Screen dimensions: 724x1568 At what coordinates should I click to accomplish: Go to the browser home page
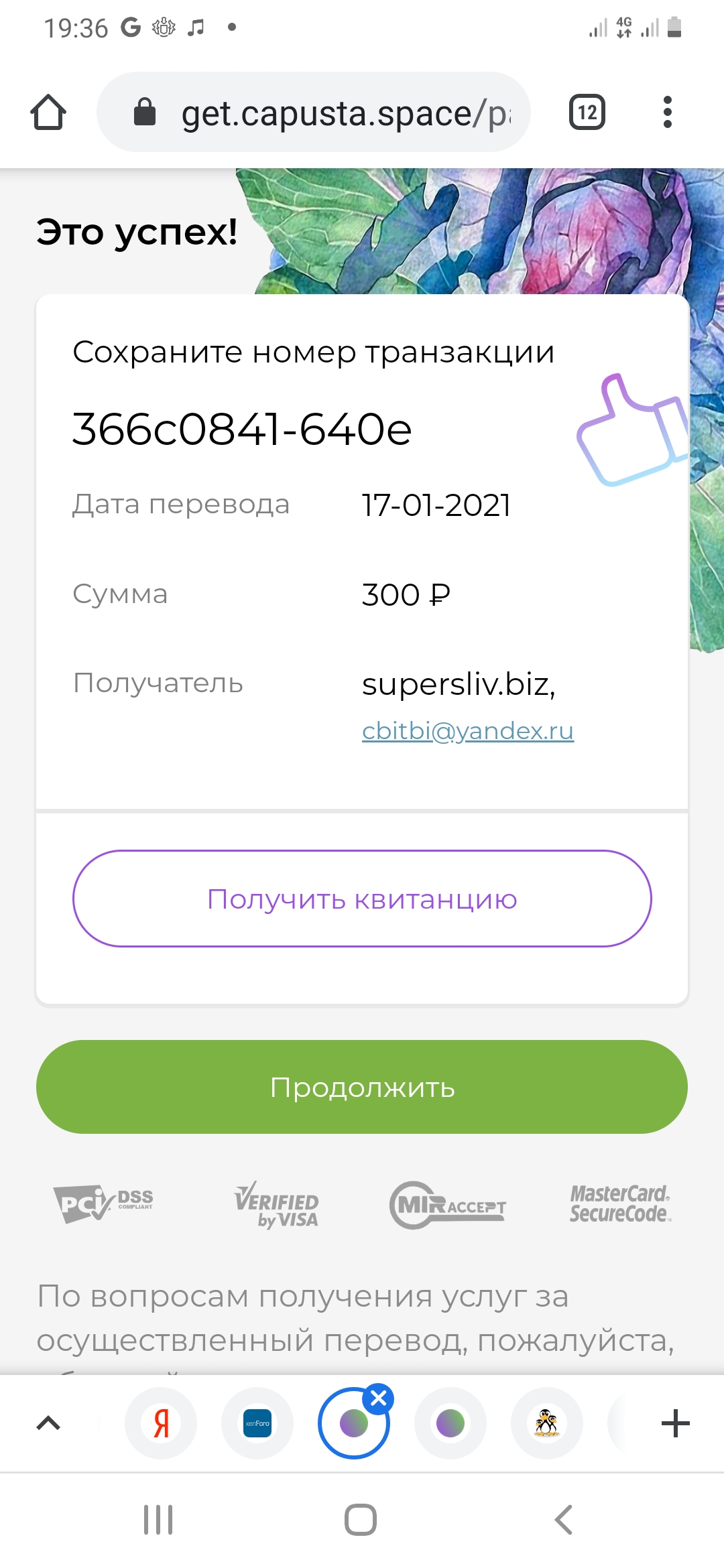point(48,112)
